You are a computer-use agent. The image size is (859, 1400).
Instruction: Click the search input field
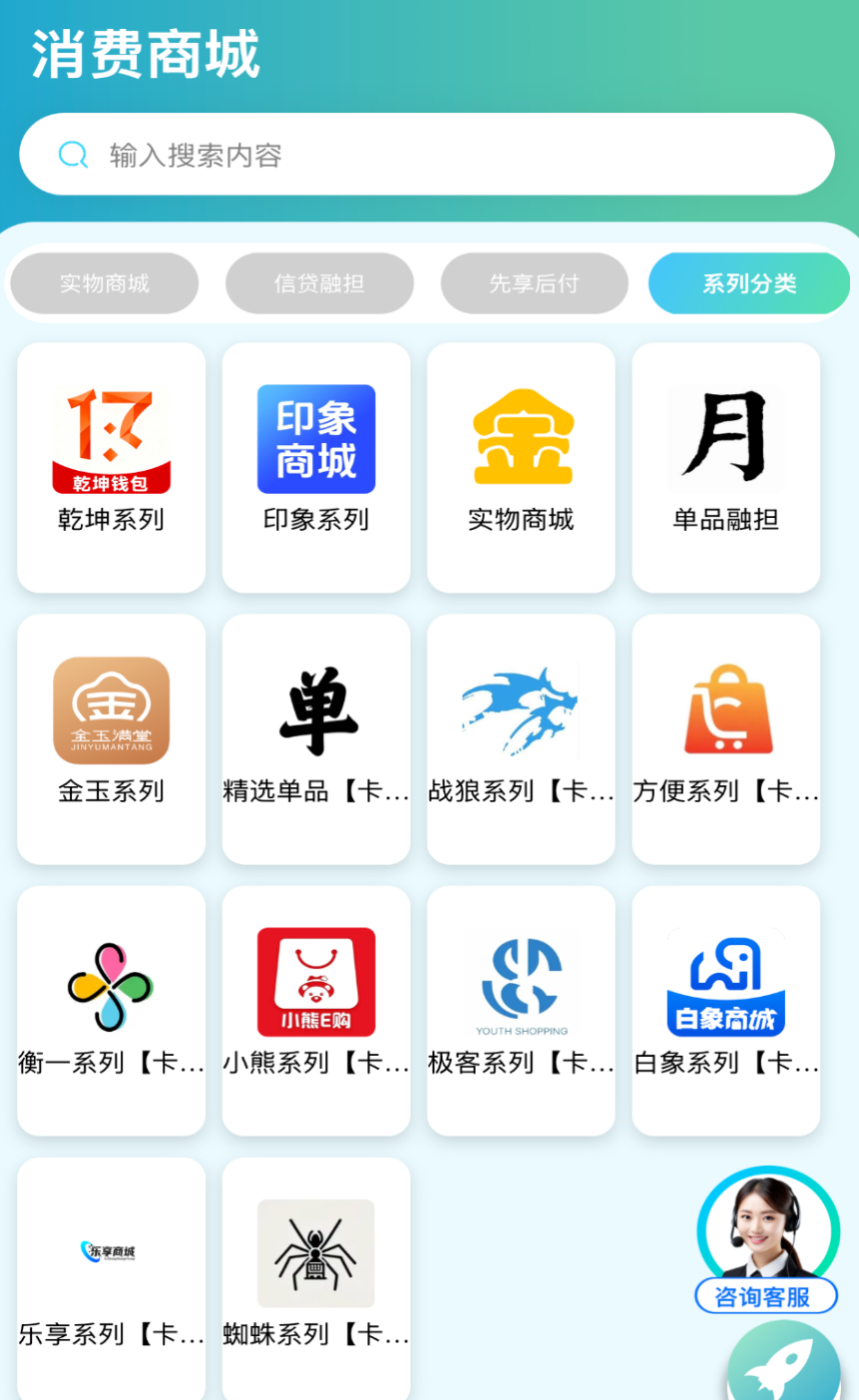pos(427,154)
